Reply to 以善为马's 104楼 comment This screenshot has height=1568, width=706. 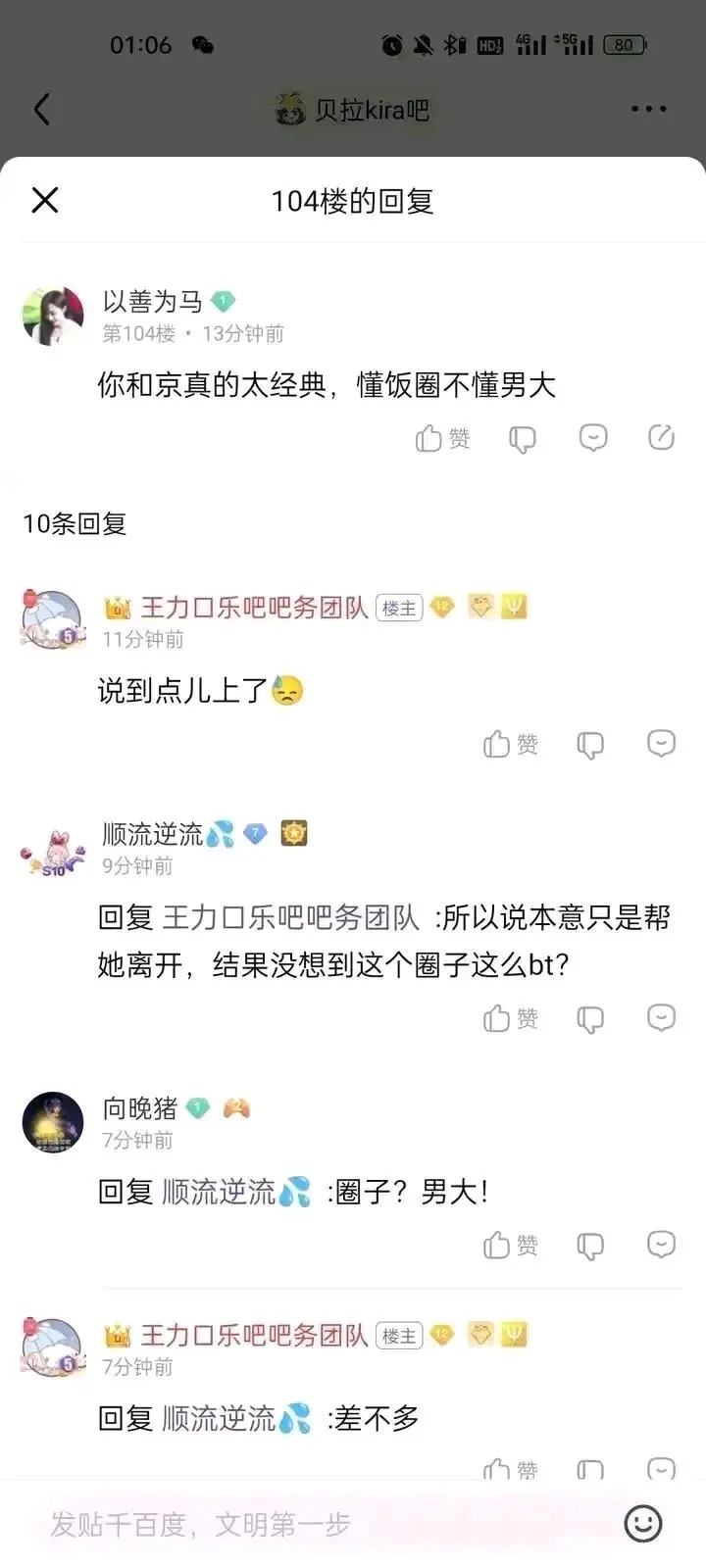tap(593, 437)
